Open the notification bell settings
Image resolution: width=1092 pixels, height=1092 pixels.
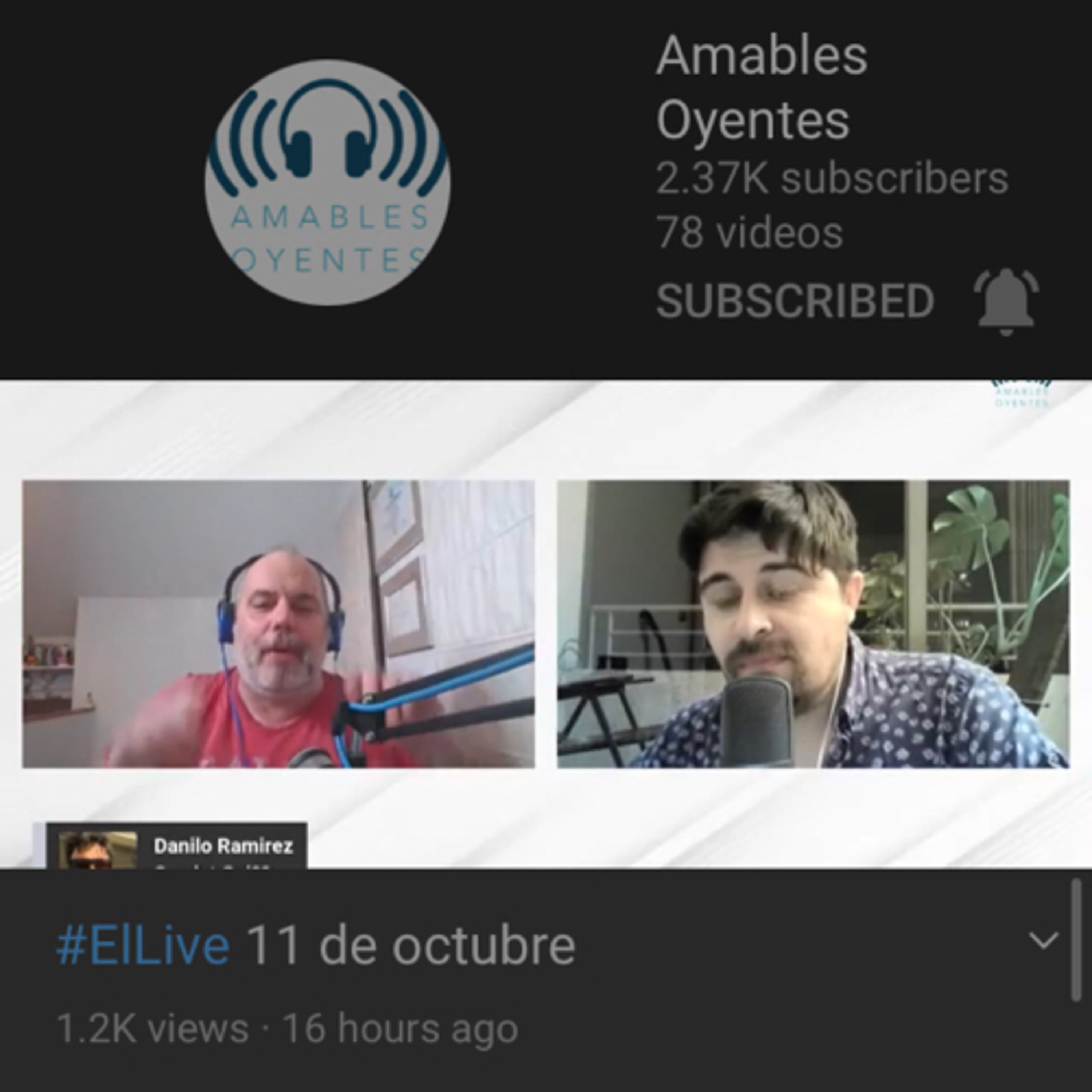pyautogui.click(x=1006, y=302)
